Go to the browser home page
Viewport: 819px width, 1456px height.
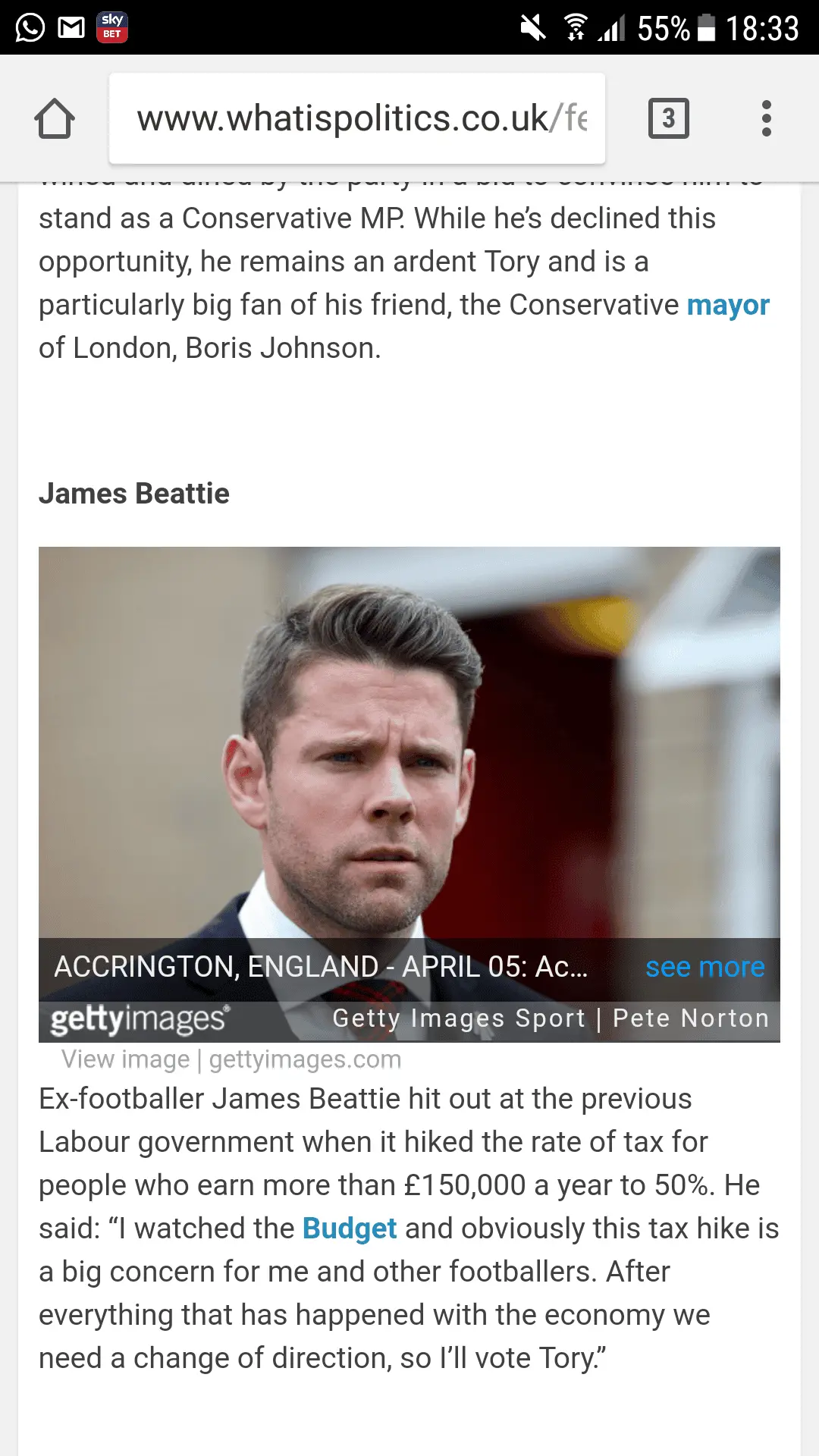pos(55,119)
